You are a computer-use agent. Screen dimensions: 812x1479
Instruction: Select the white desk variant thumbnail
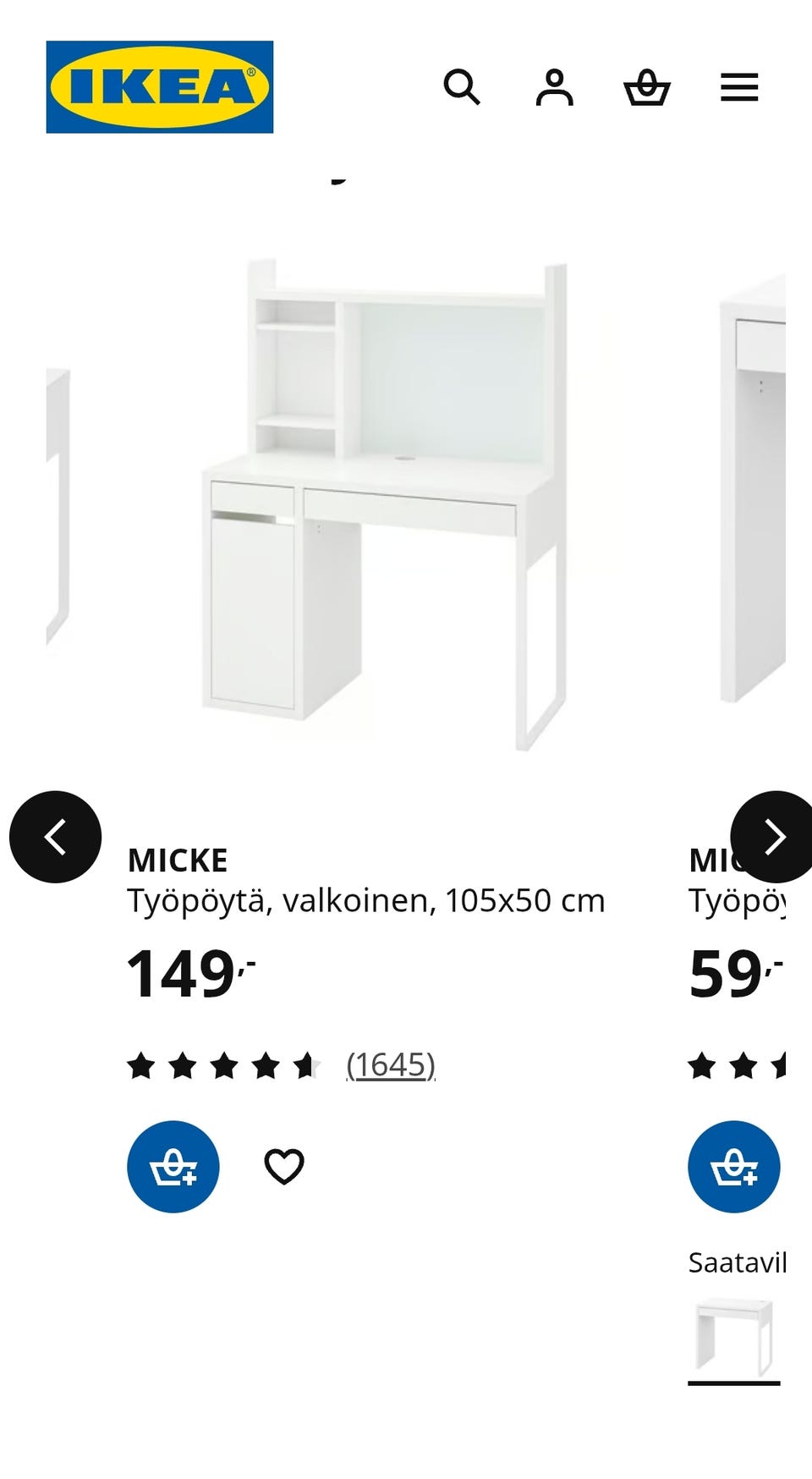tap(733, 1337)
